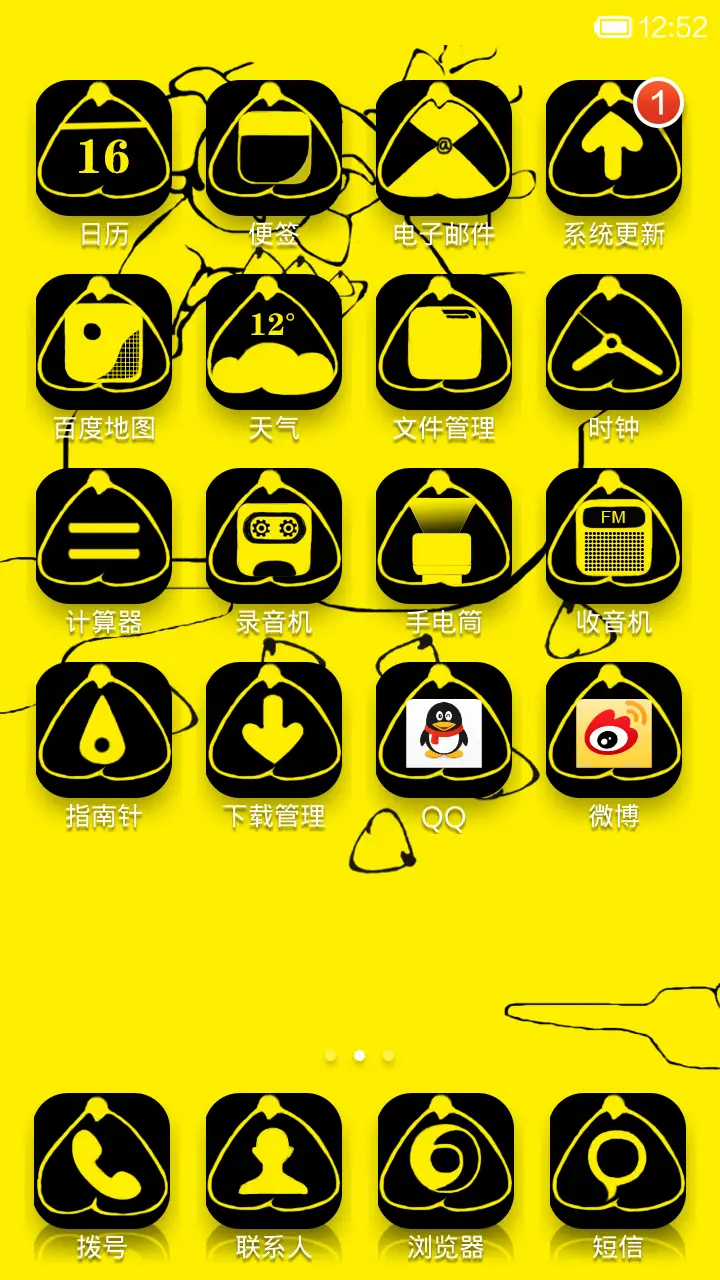Open the 拨号 phone dialer
The image size is (720, 1280).
[102, 1161]
